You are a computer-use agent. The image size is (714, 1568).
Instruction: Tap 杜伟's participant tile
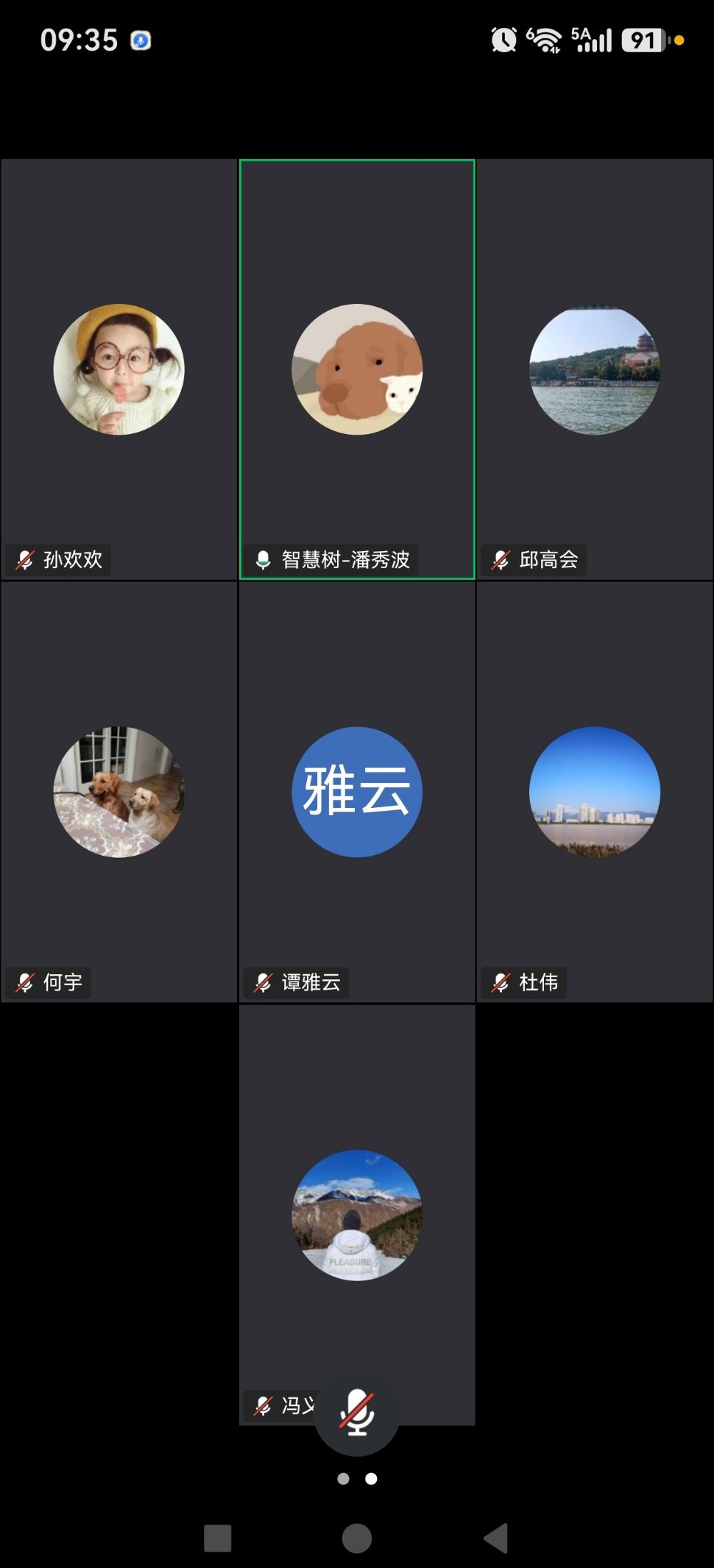[595, 792]
